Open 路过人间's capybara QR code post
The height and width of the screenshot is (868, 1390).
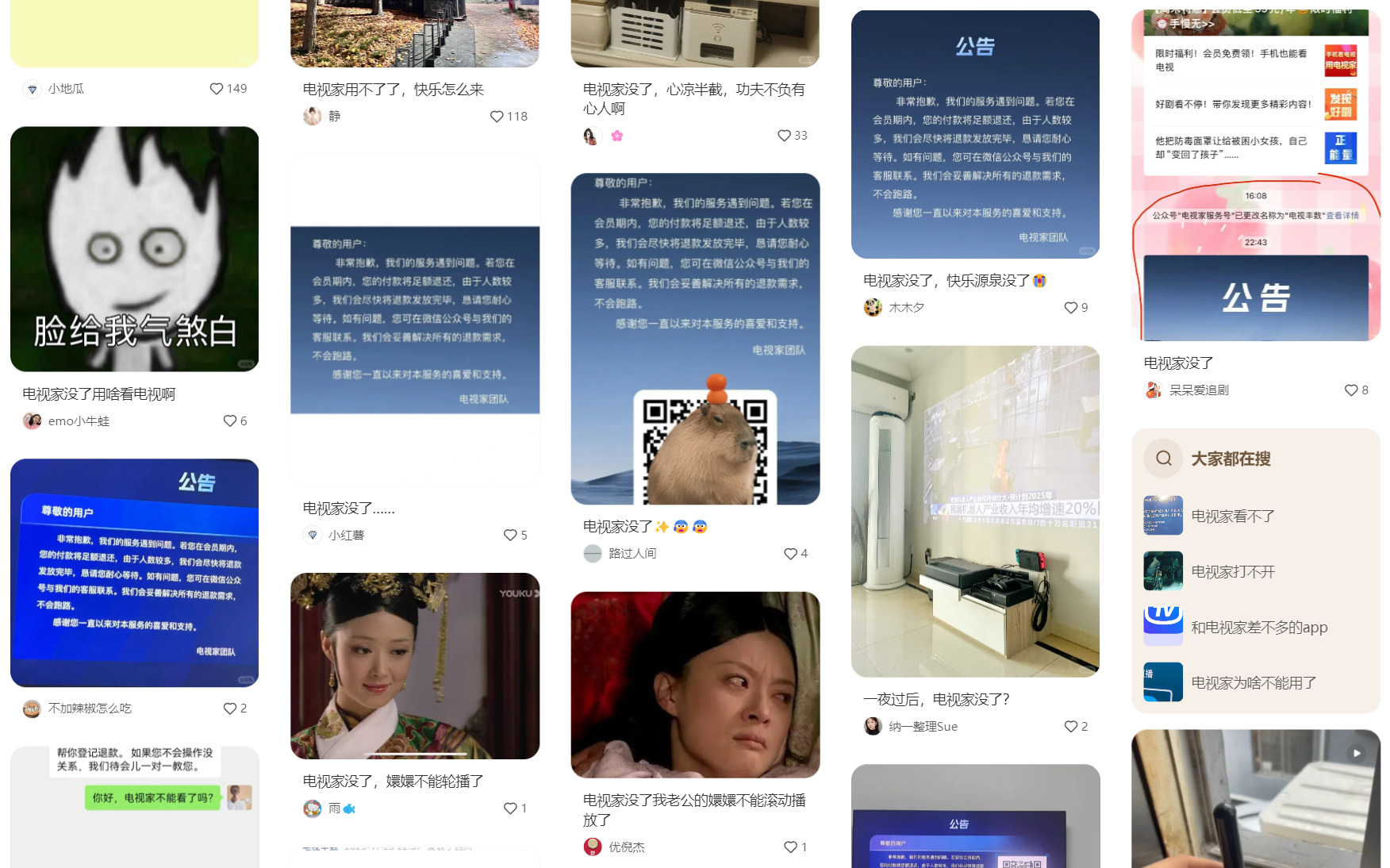point(695,339)
